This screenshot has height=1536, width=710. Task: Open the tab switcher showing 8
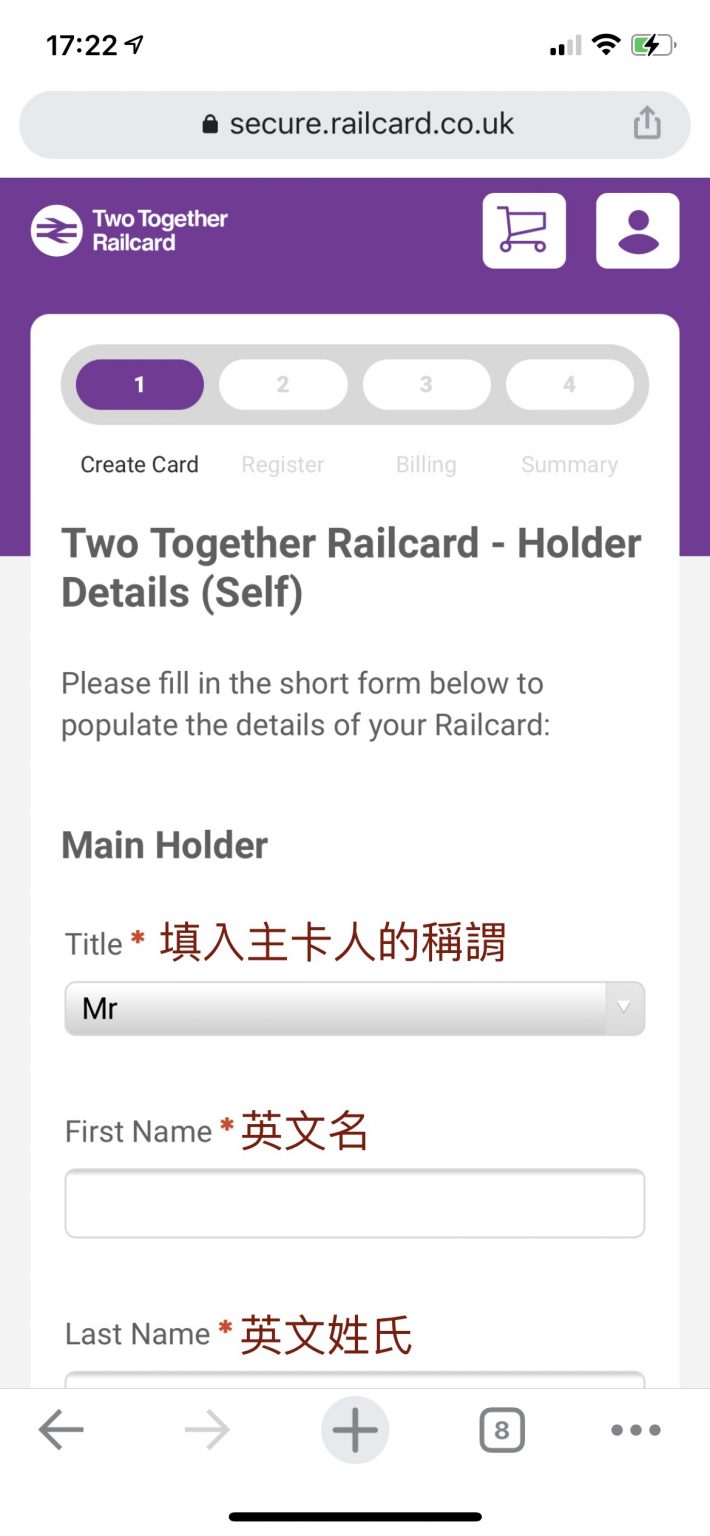click(501, 1431)
